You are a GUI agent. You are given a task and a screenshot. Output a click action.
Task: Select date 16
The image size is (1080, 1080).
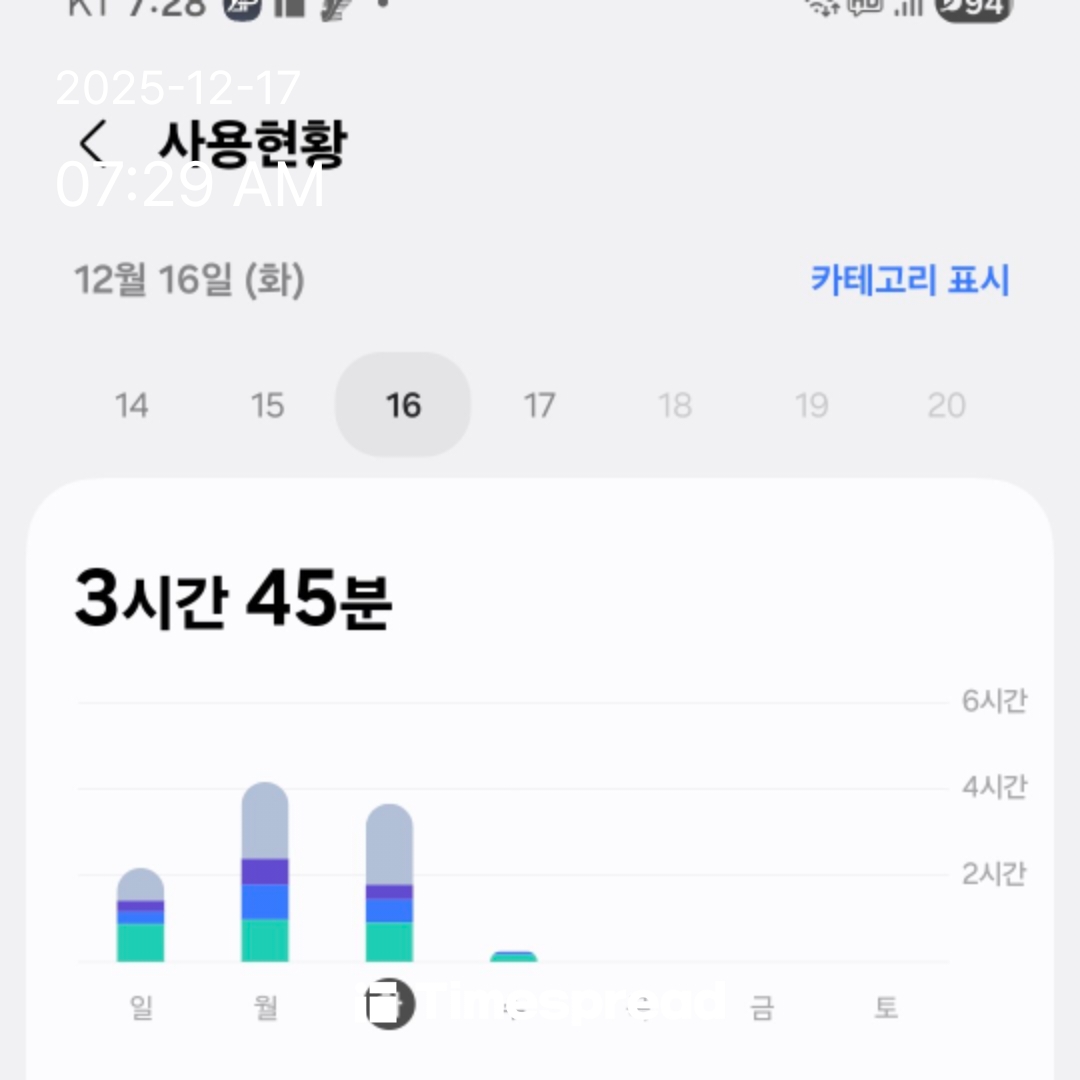pyautogui.click(x=403, y=406)
